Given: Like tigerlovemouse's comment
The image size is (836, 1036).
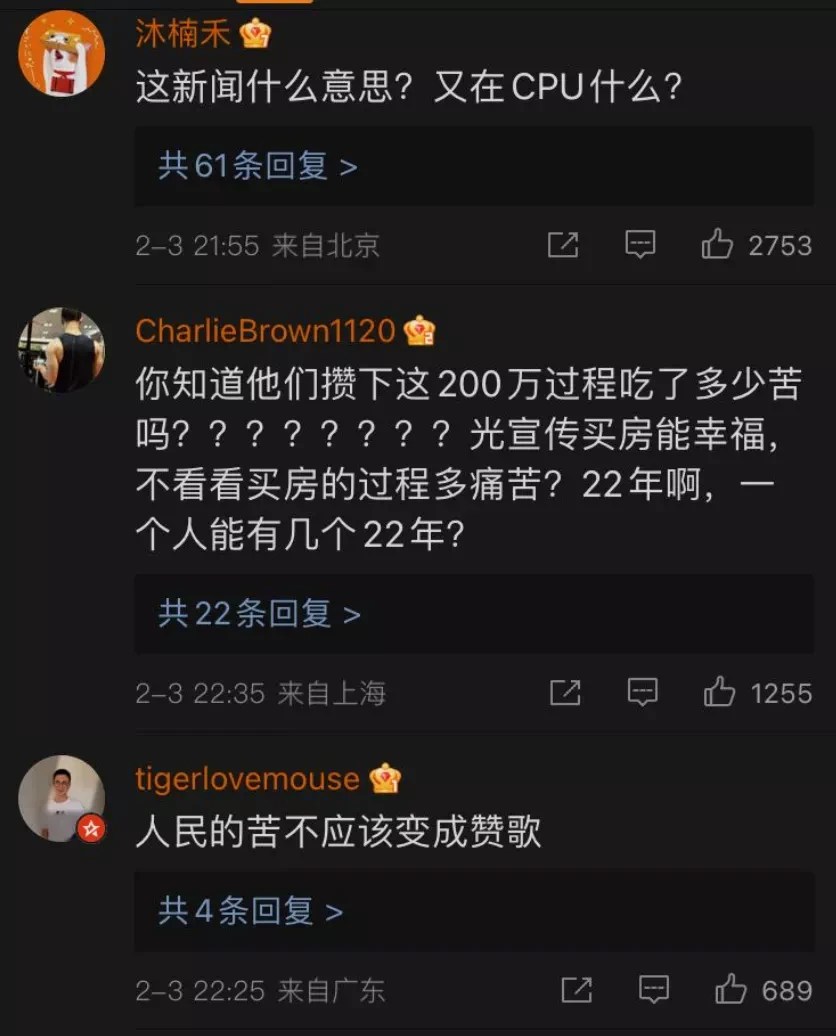Looking at the screenshot, I should click(731, 990).
